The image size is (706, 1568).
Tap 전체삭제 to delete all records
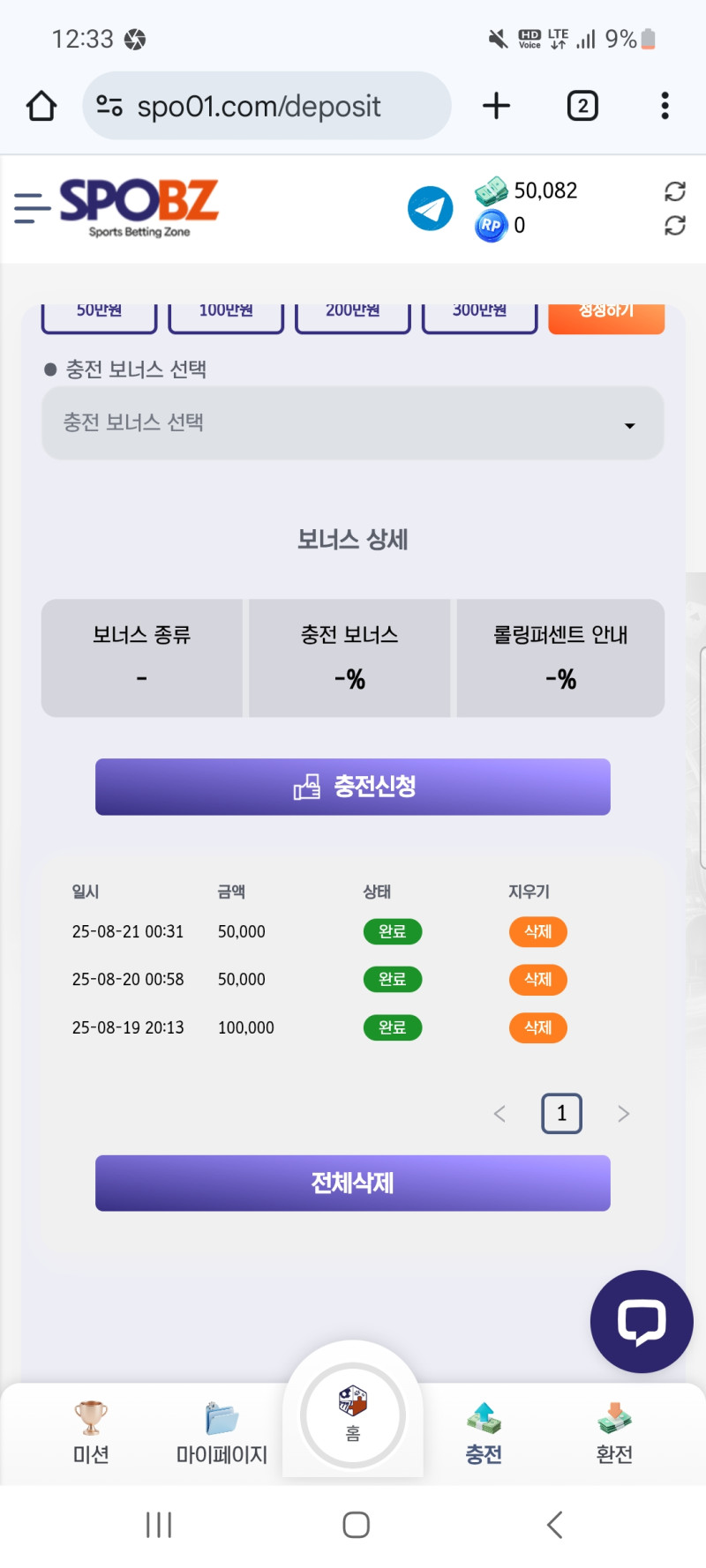352,1183
